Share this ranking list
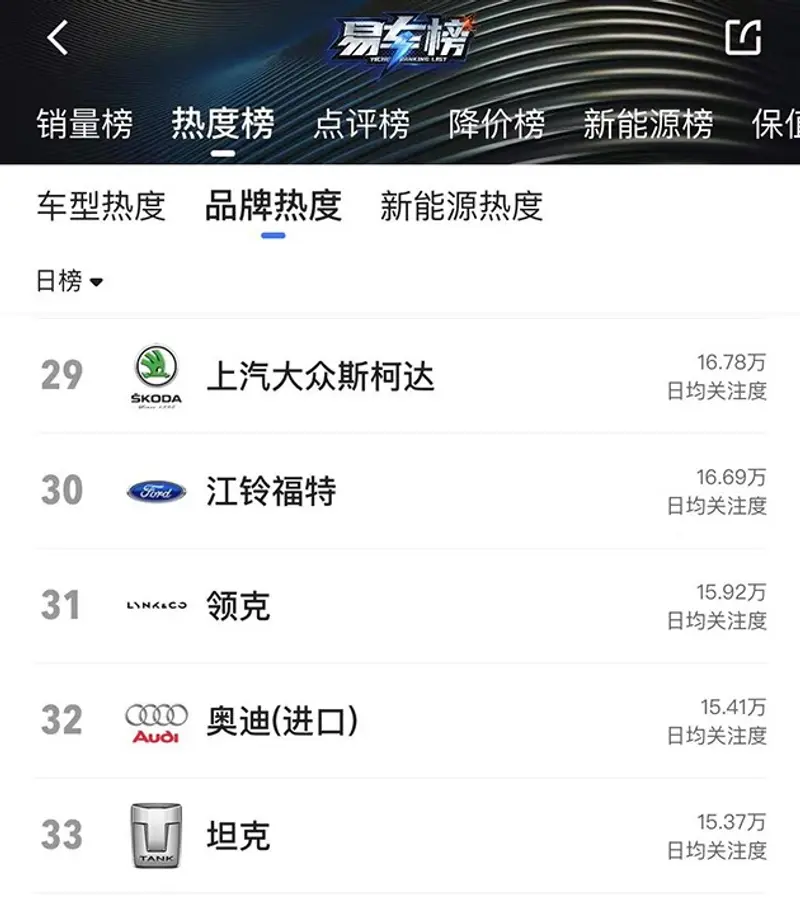The image size is (800, 900). pyautogui.click(x=743, y=38)
